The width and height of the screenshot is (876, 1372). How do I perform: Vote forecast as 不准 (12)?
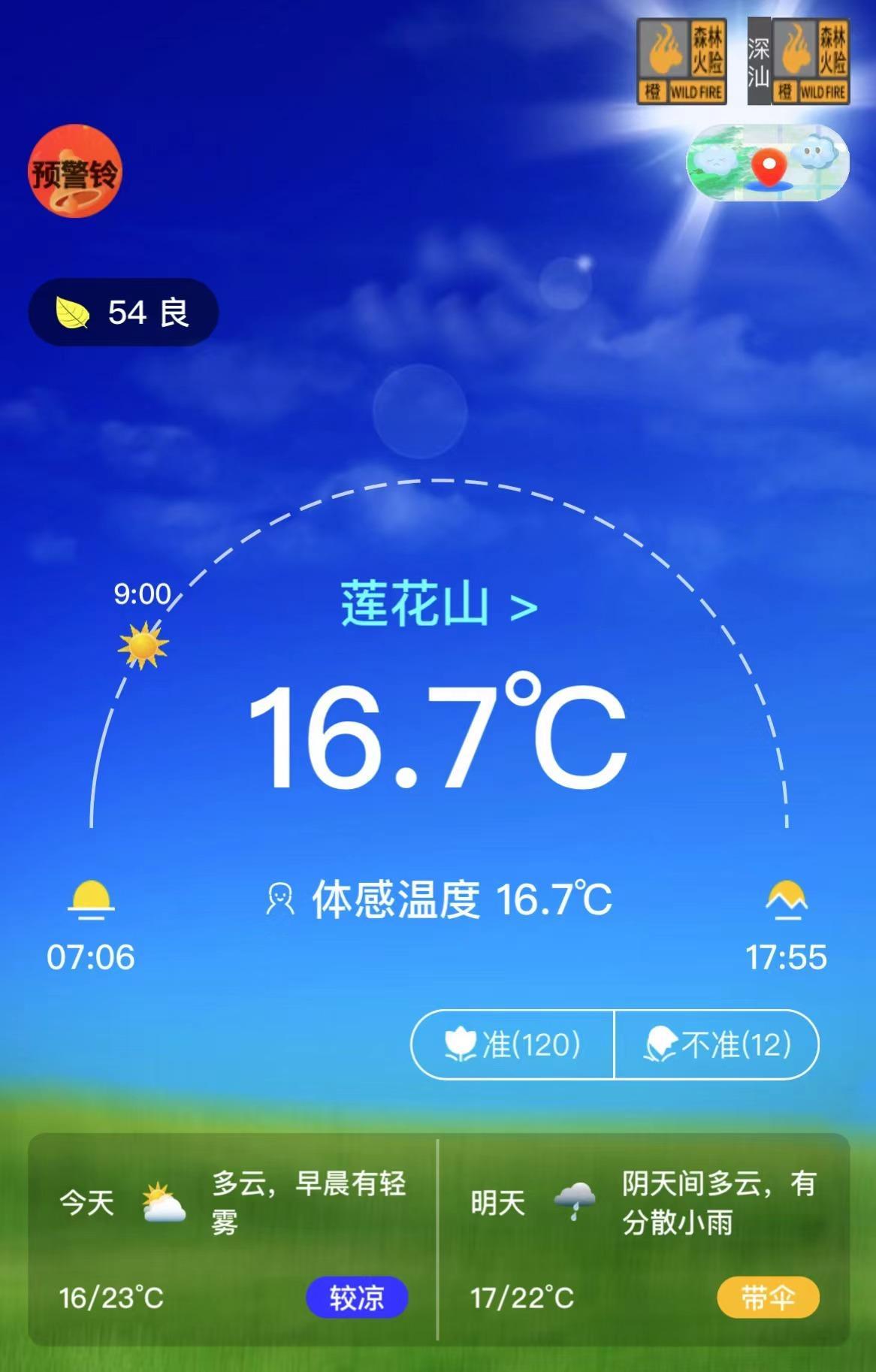point(717,1044)
